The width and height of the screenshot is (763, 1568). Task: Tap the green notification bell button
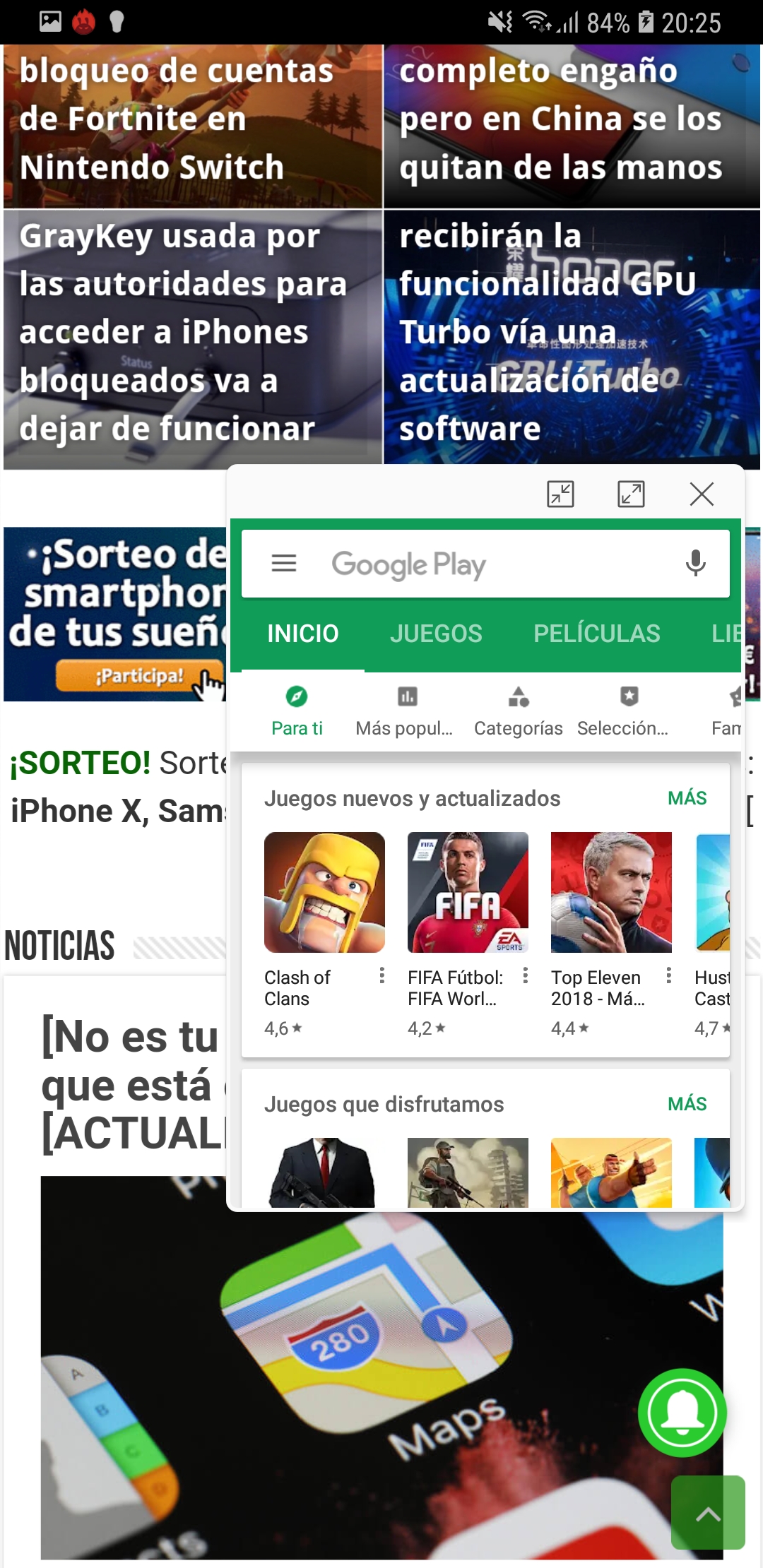682,1413
